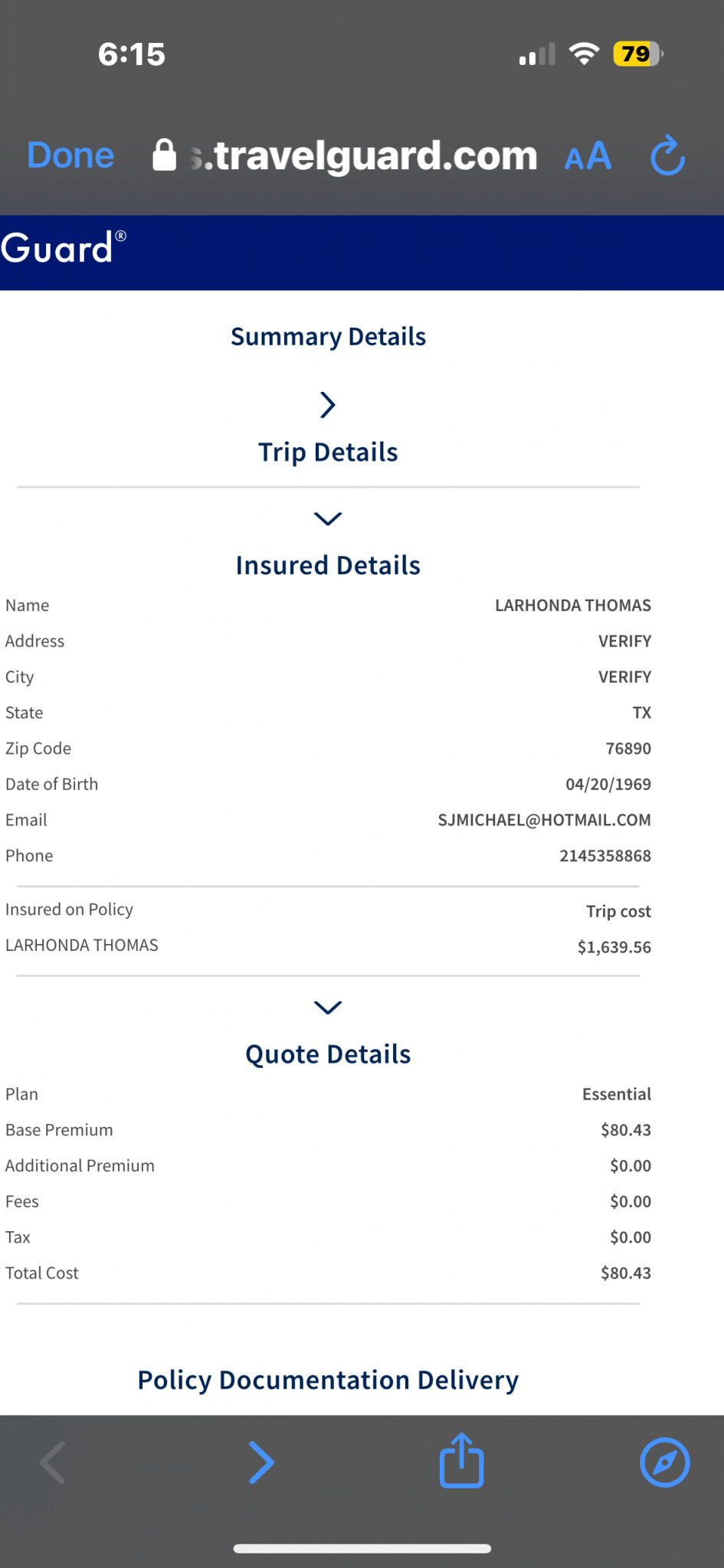Reload the travelguard.com page
Image resolution: width=724 pixels, height=1568 pixels.
(667, 155)
